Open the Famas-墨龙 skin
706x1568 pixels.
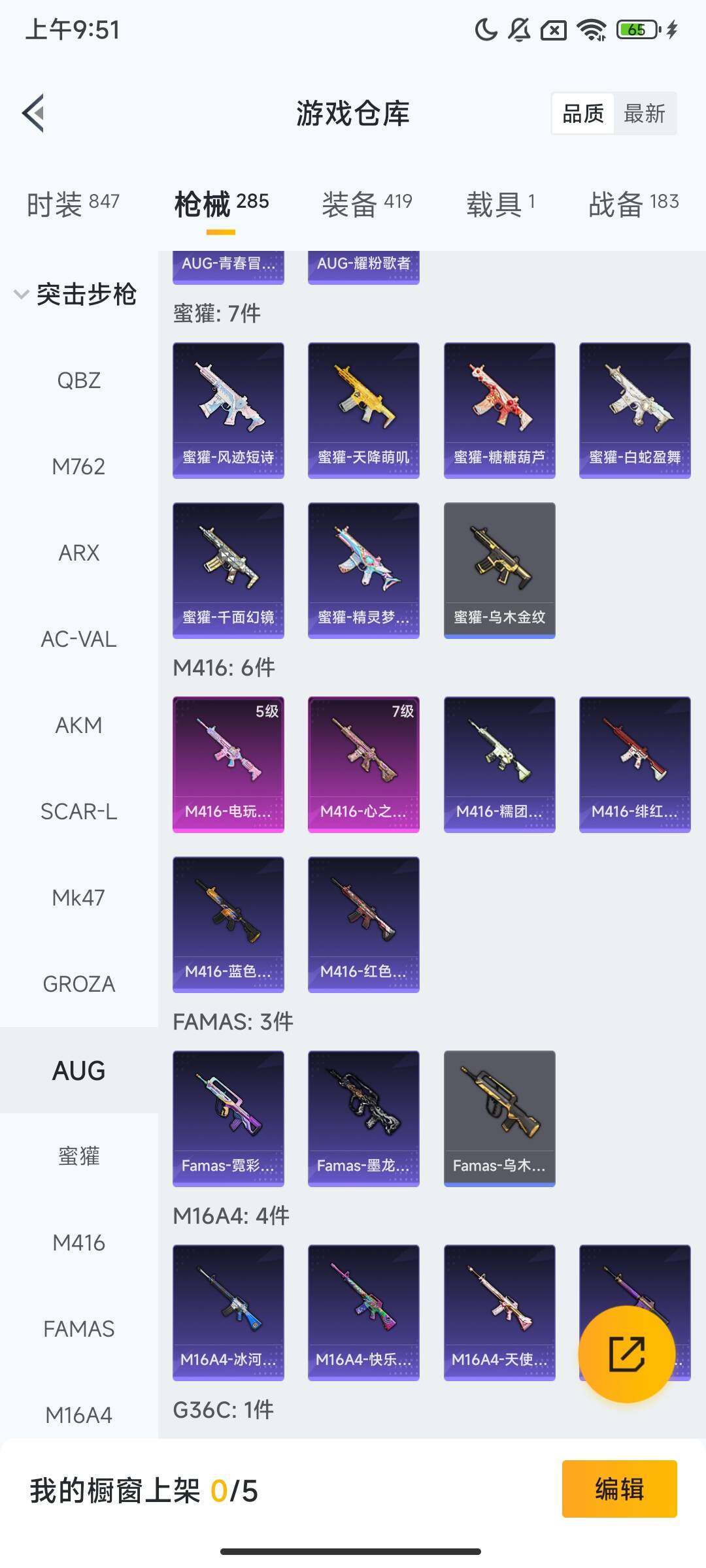point(363,1118)
